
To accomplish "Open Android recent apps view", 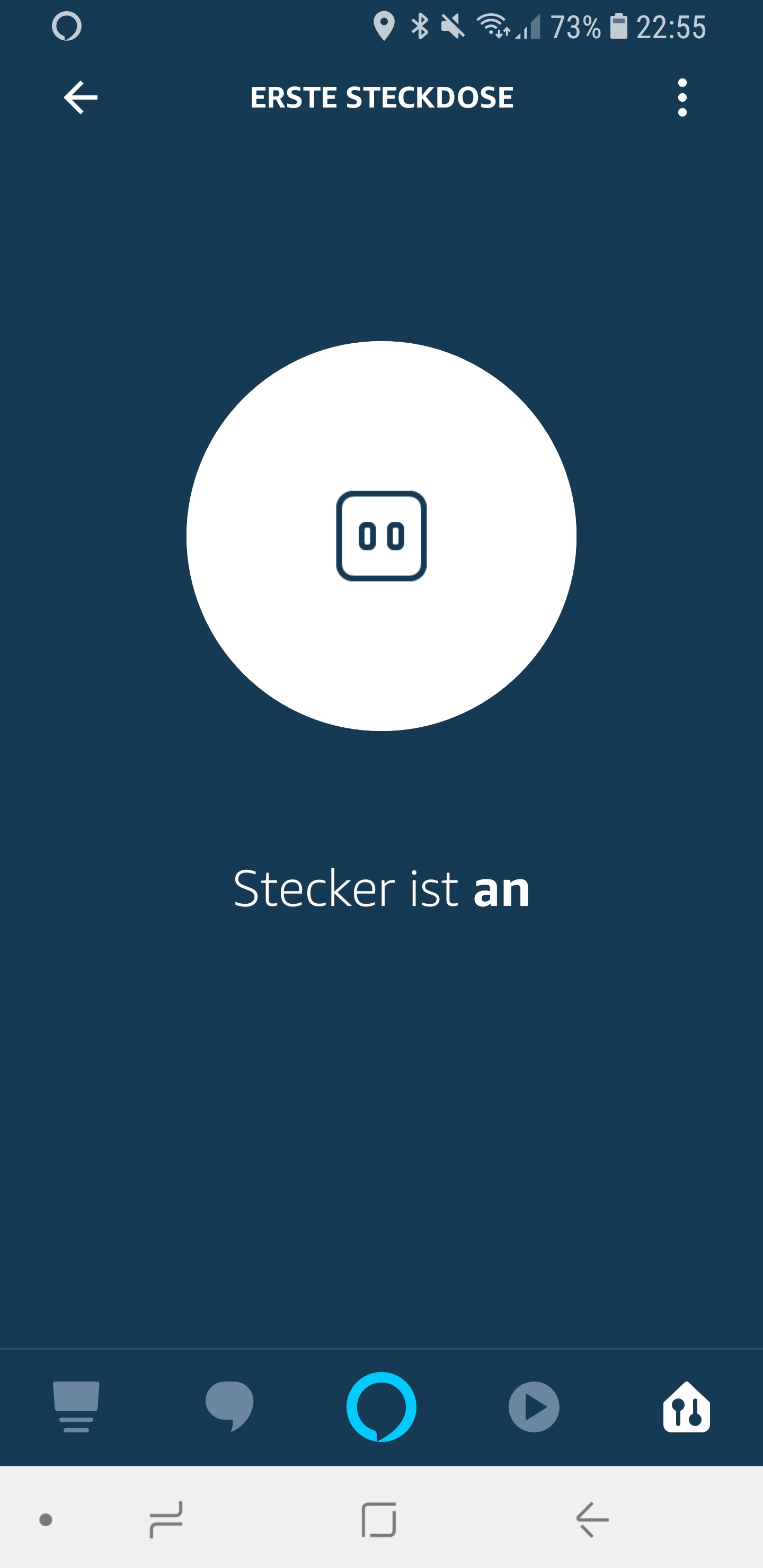I will click(166, 1519).
